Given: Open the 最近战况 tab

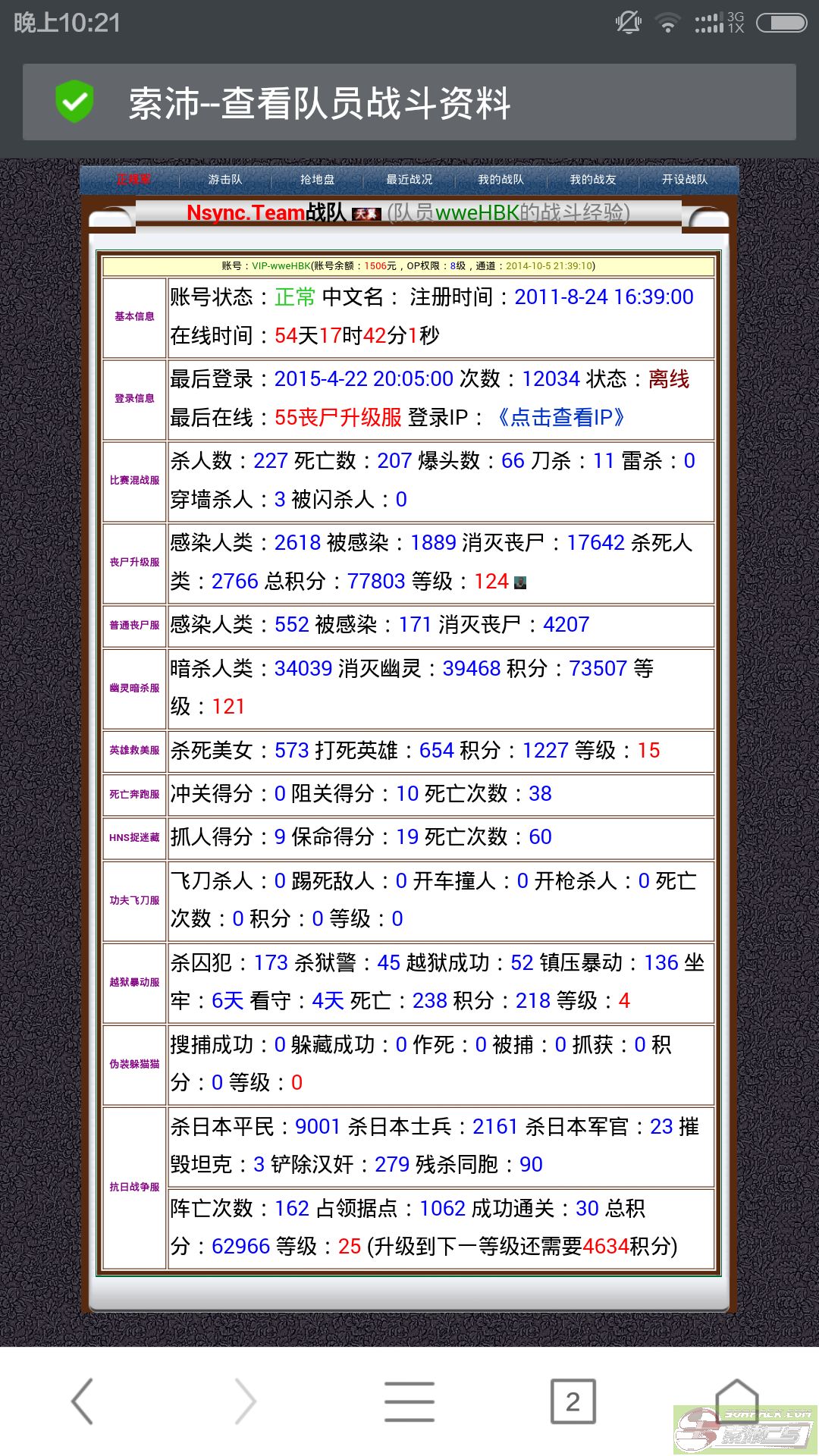Looking at the screenshot, I should pyautogui.click(x=409, y=180).
